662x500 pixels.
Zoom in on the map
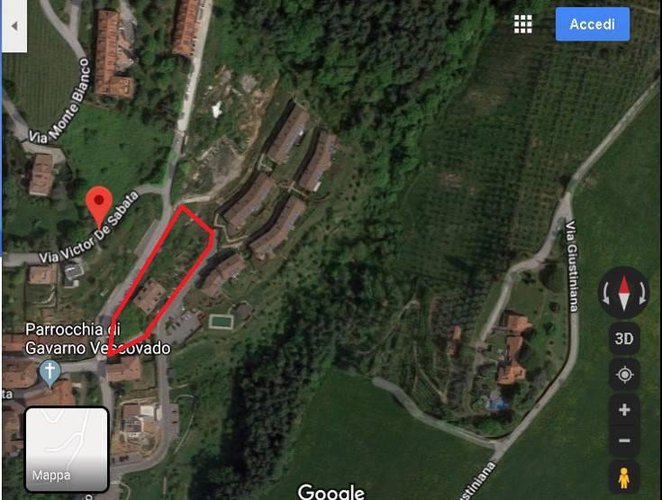624,410
